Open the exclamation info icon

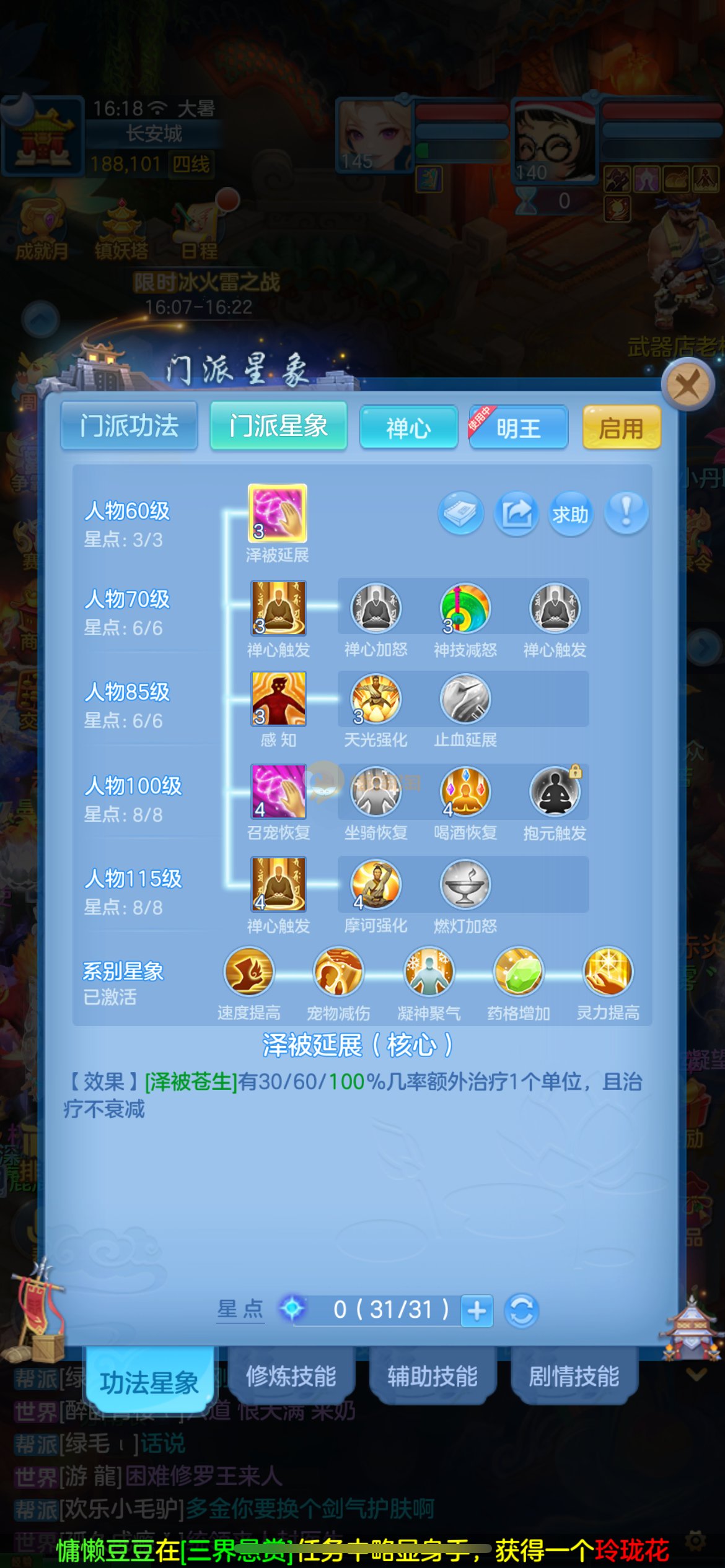point(626,513)
